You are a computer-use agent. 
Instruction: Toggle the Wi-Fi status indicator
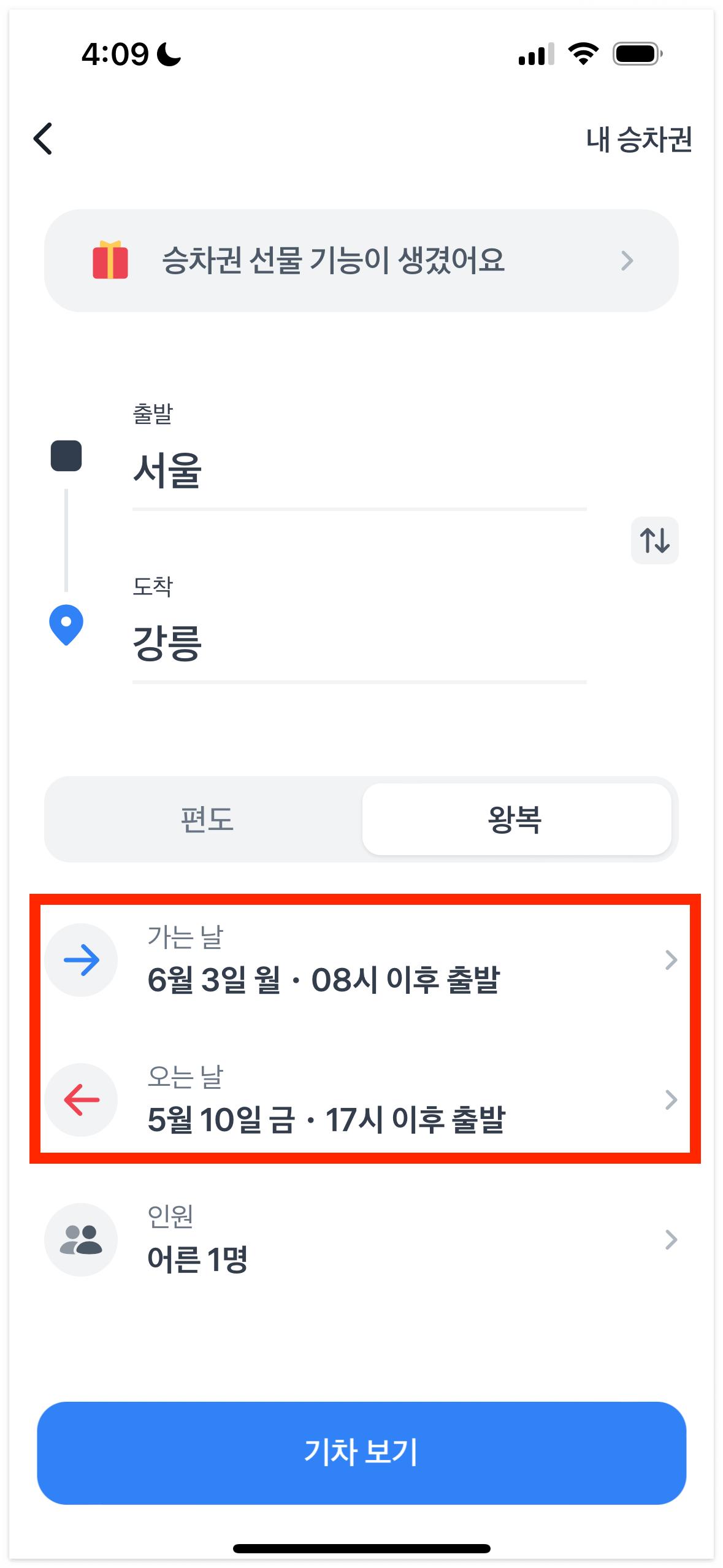click(582, 54)
